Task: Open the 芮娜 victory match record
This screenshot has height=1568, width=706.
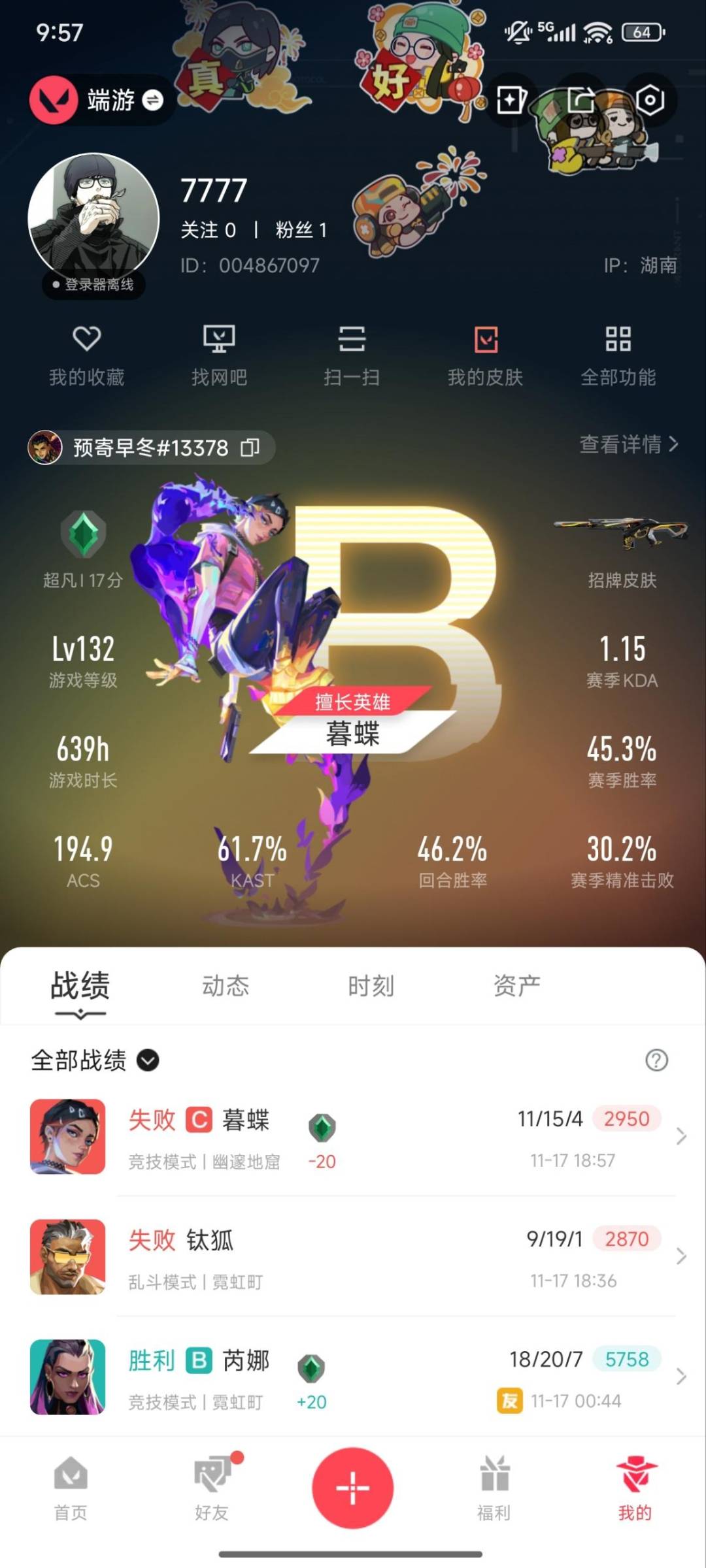Action: (x=353, y=1377)
